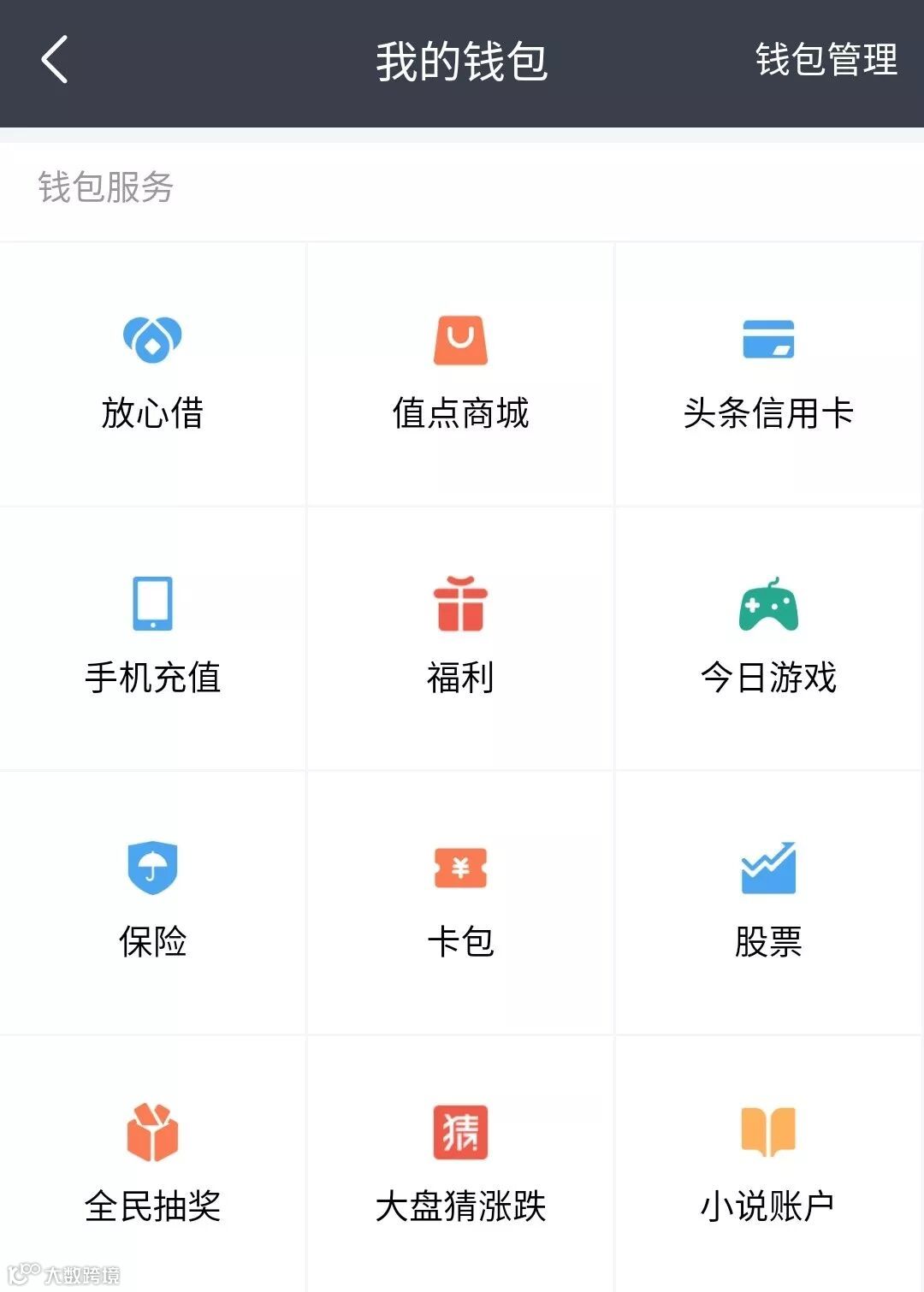924x1292 pixels.
Task: Open 保险 insurance service
Action: point(152,903)
